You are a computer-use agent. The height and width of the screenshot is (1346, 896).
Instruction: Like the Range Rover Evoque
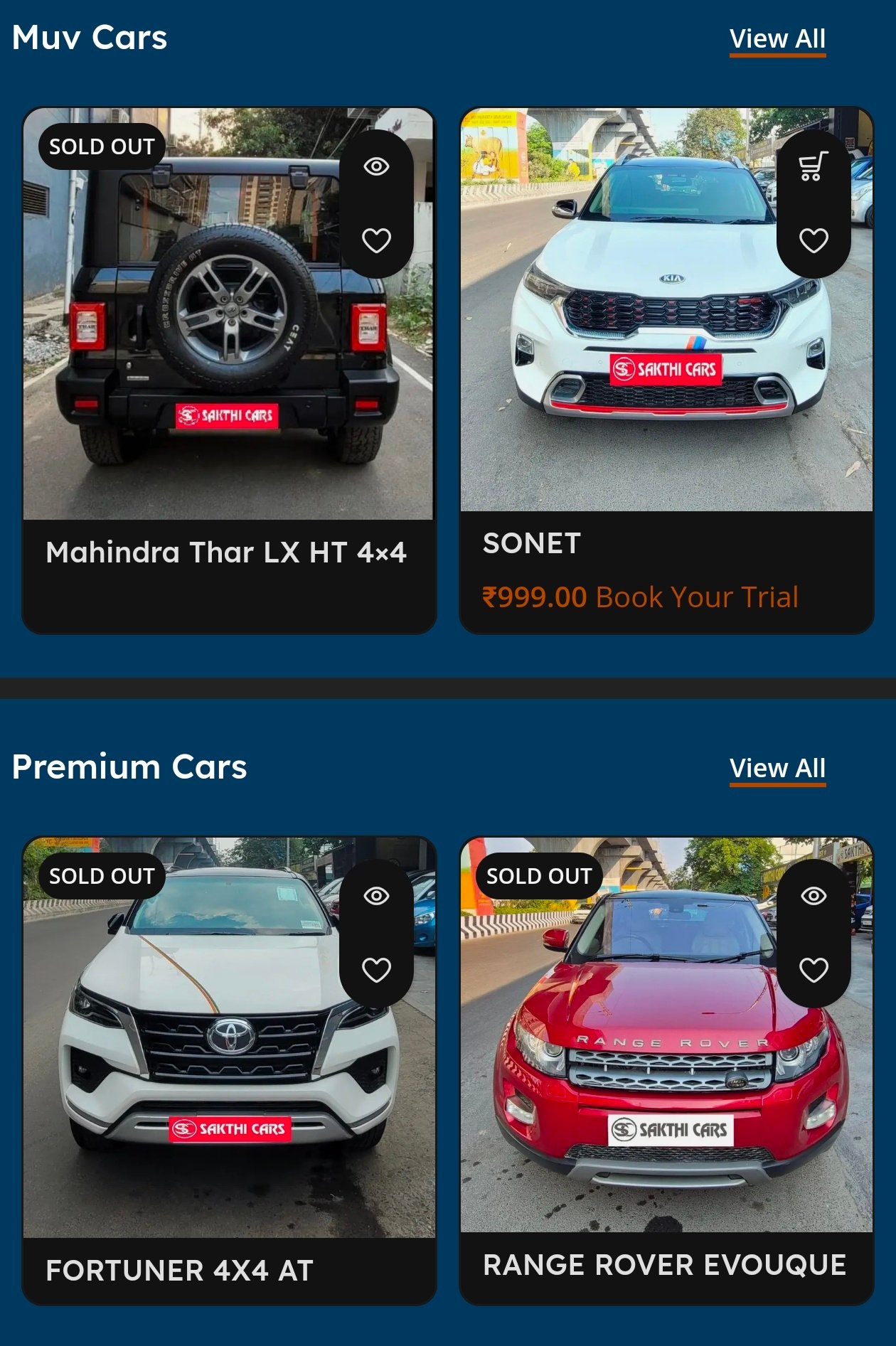tap(814, 970)
